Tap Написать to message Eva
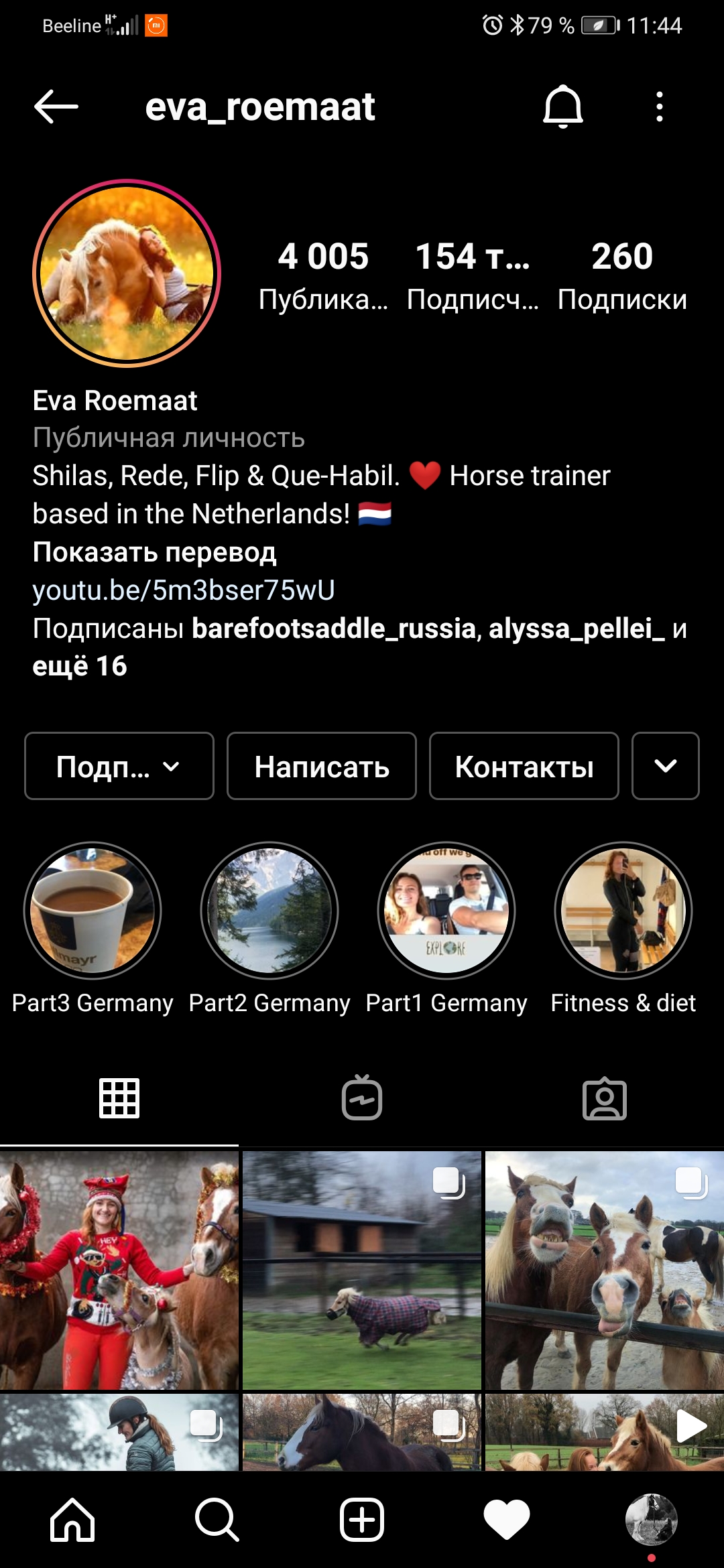Image resolution: width=724 pixels, height=1568 pixels. pyautogui.click(x=322, y=766)
